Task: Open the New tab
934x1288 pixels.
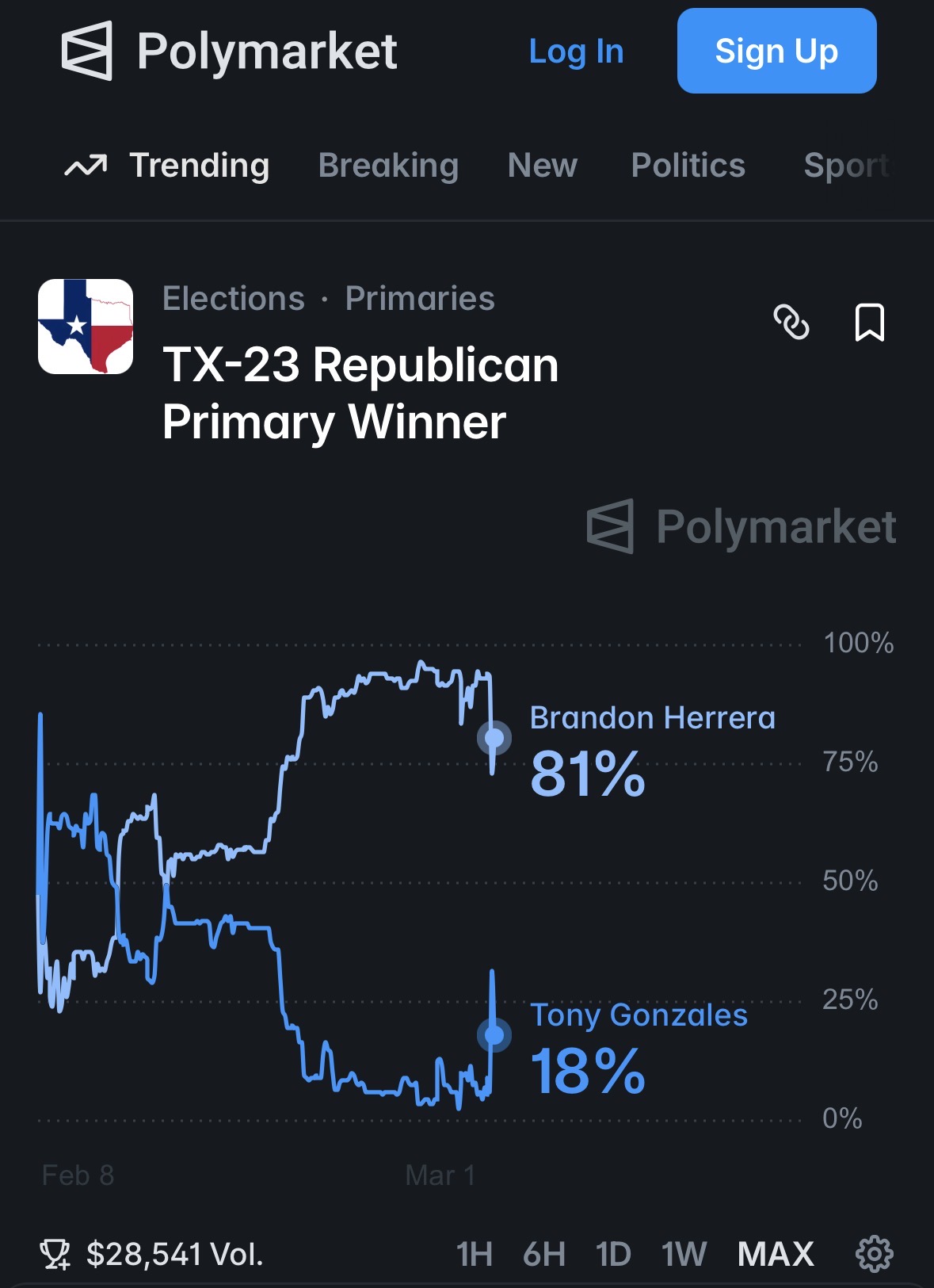Action: pos(542,166)
